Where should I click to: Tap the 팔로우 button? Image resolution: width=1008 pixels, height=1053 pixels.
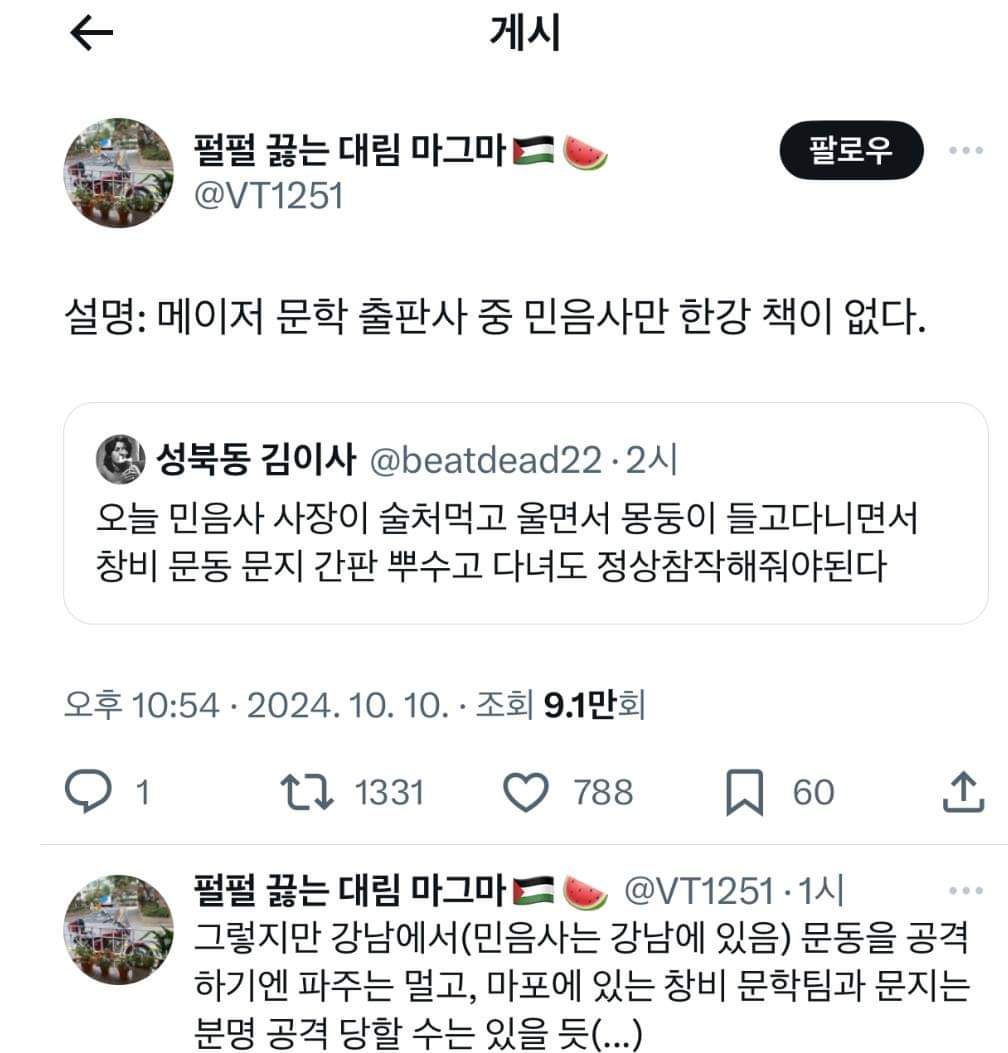[851, 150]
